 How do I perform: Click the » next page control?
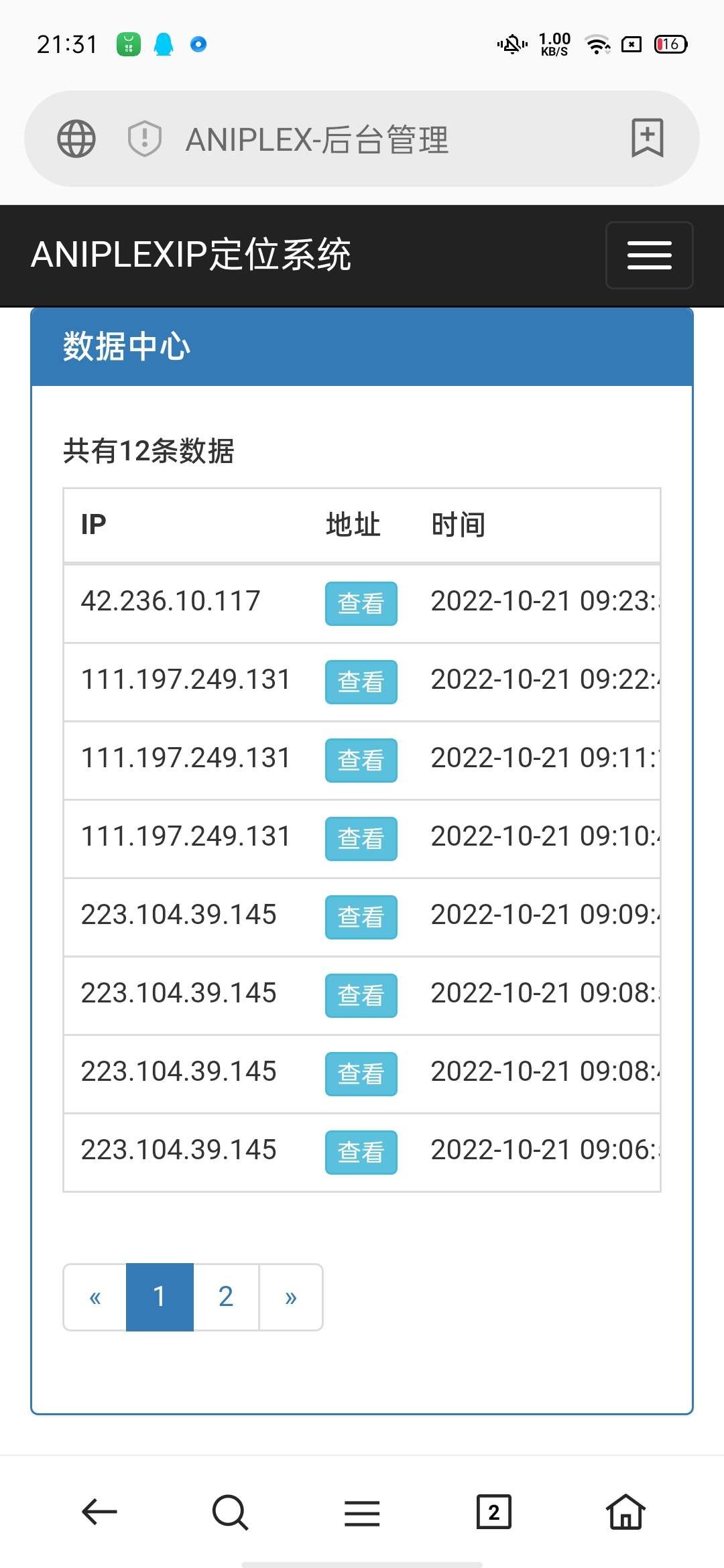290,1296
